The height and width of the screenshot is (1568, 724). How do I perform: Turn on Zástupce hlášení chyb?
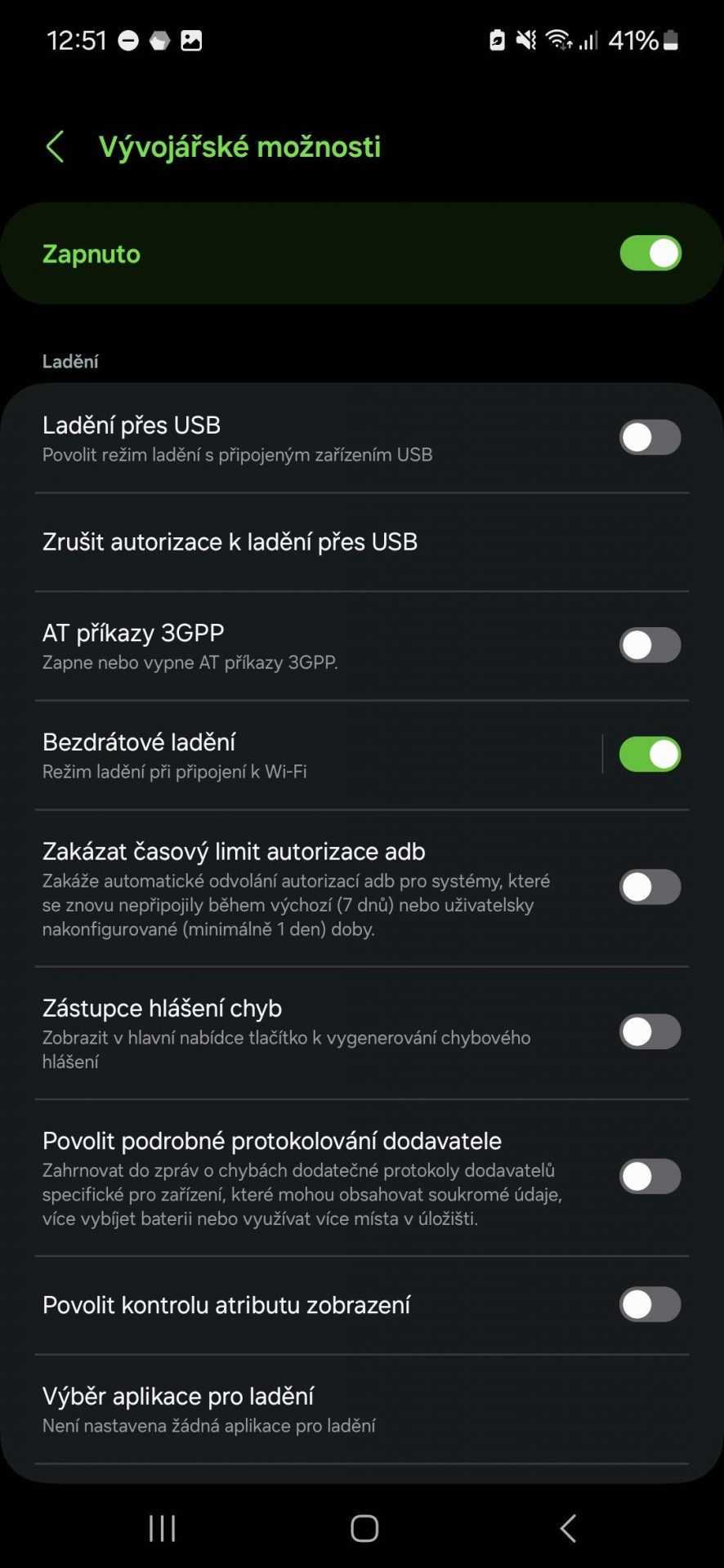tap(650, 1031)
